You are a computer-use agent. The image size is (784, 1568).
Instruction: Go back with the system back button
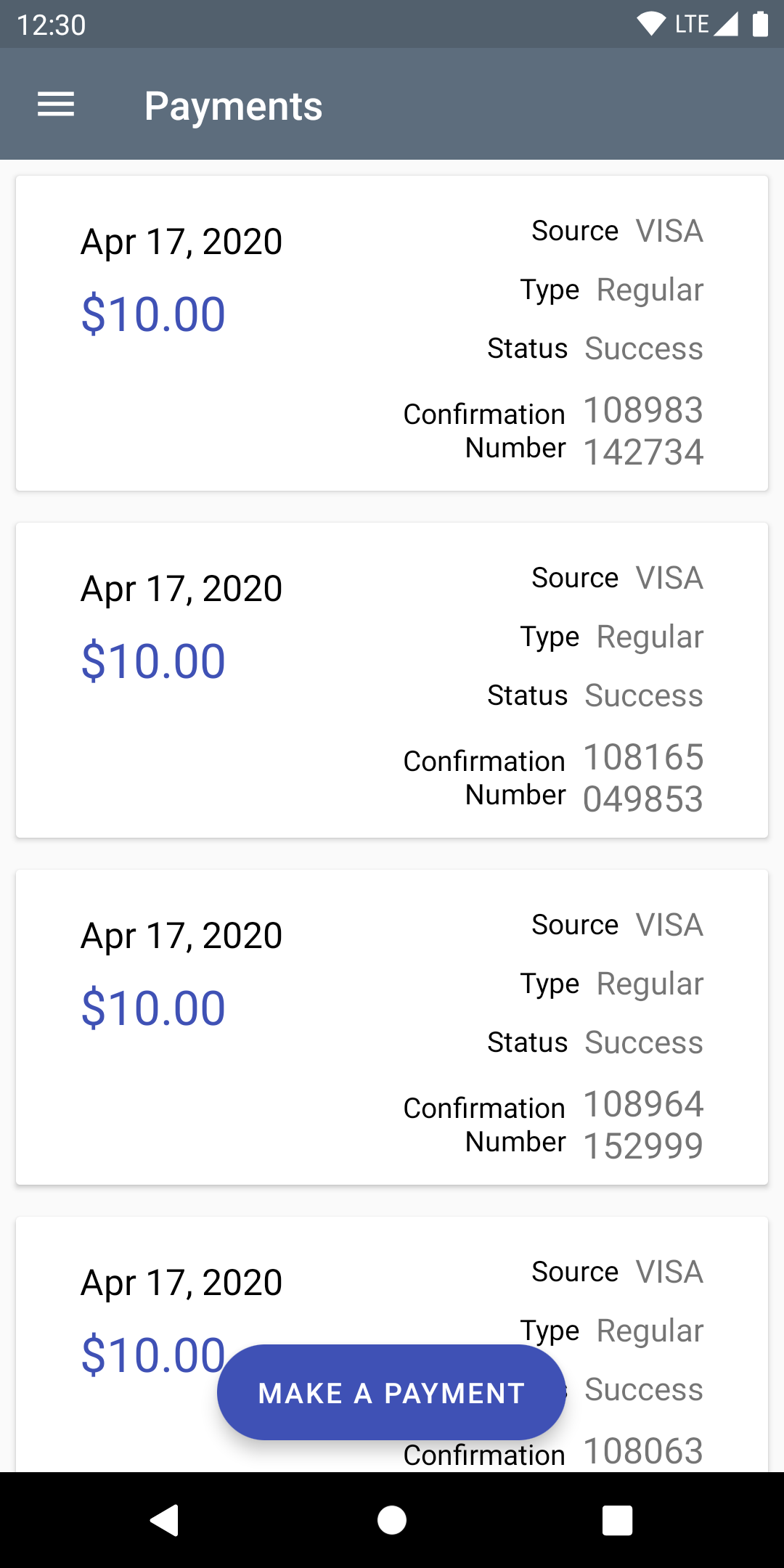click(165, 1520)
